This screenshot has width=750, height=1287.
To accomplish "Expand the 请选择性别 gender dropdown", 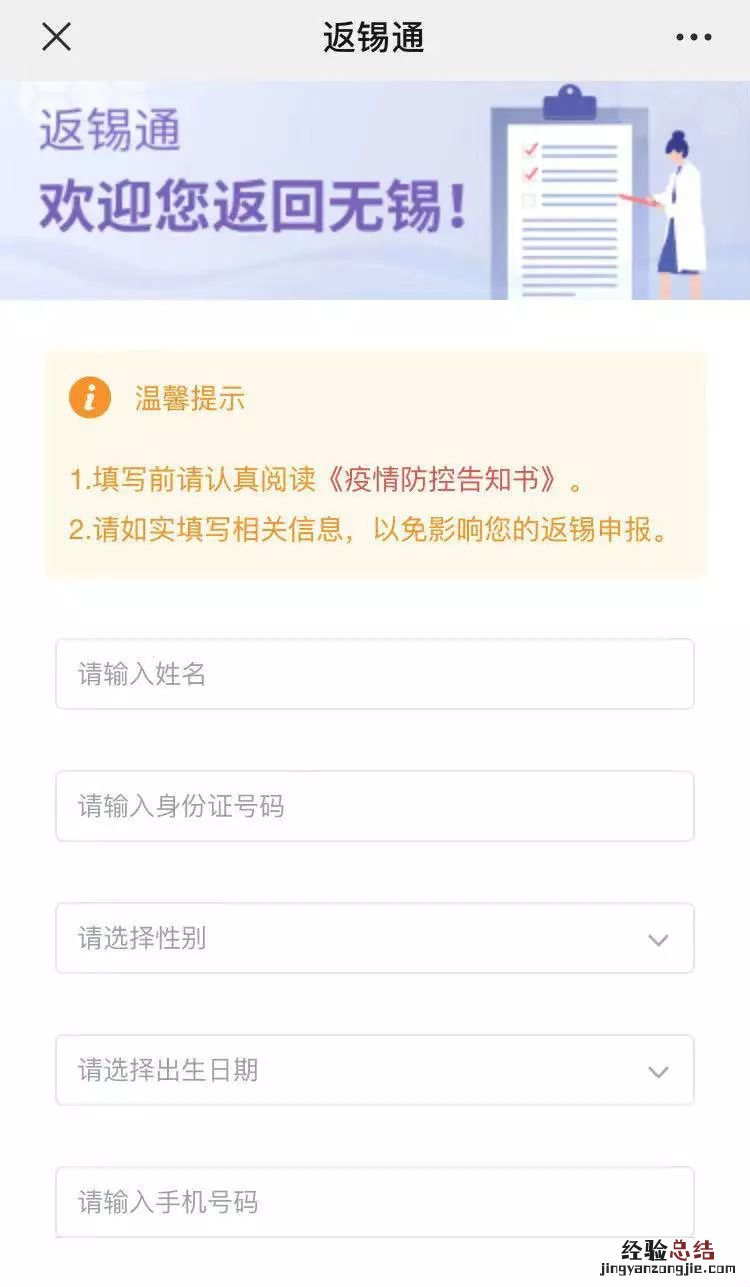I will [x=374, y=938].
